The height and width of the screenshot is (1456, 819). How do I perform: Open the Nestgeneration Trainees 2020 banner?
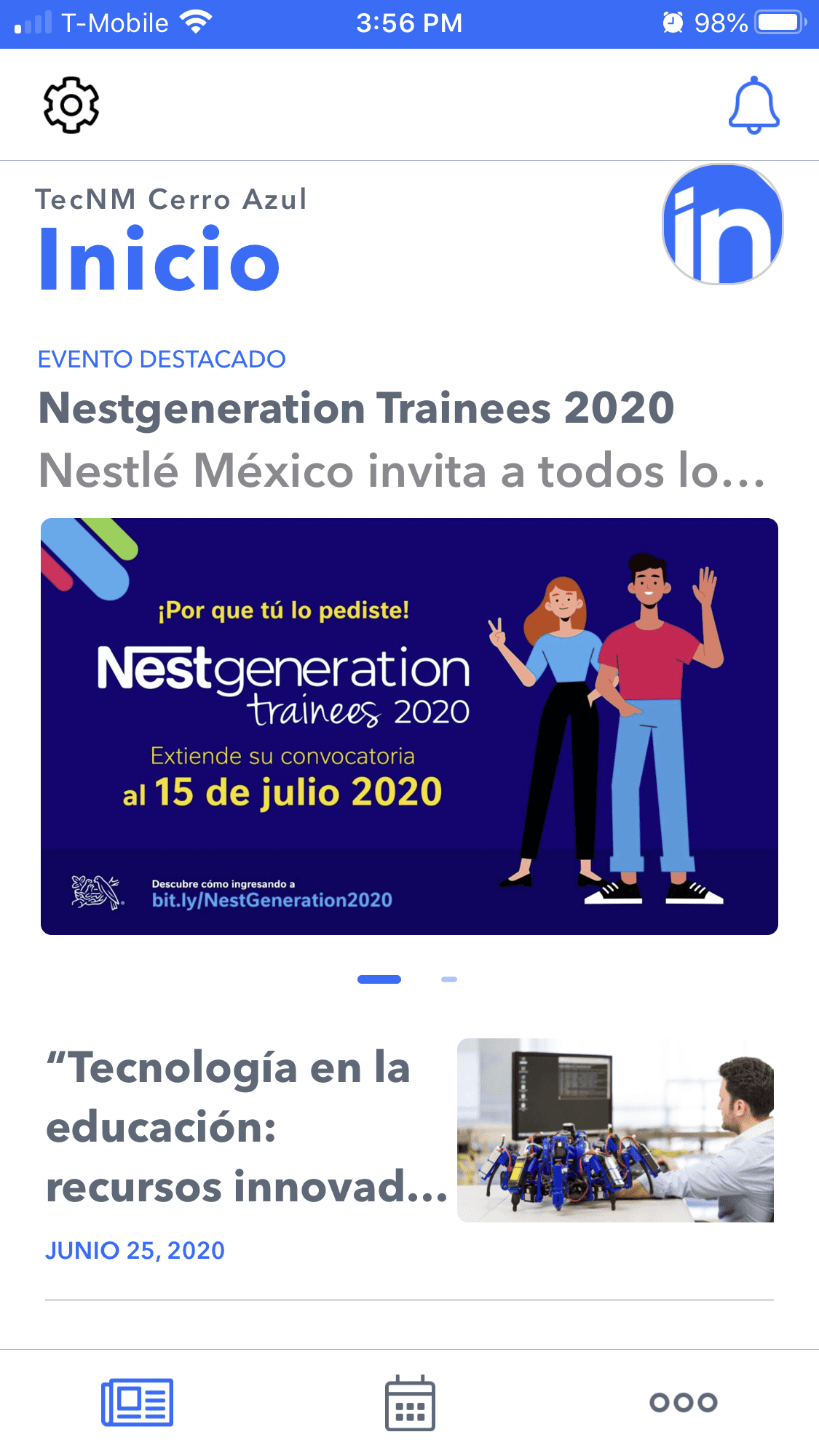(409, 725)
